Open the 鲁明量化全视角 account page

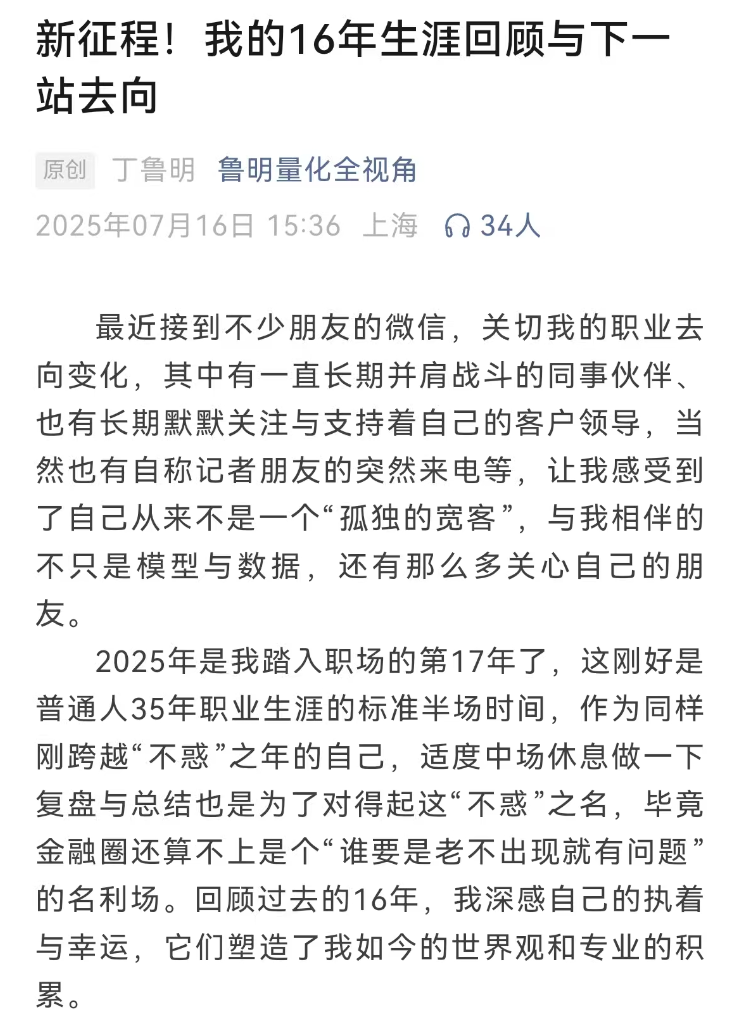click(317, 170)
